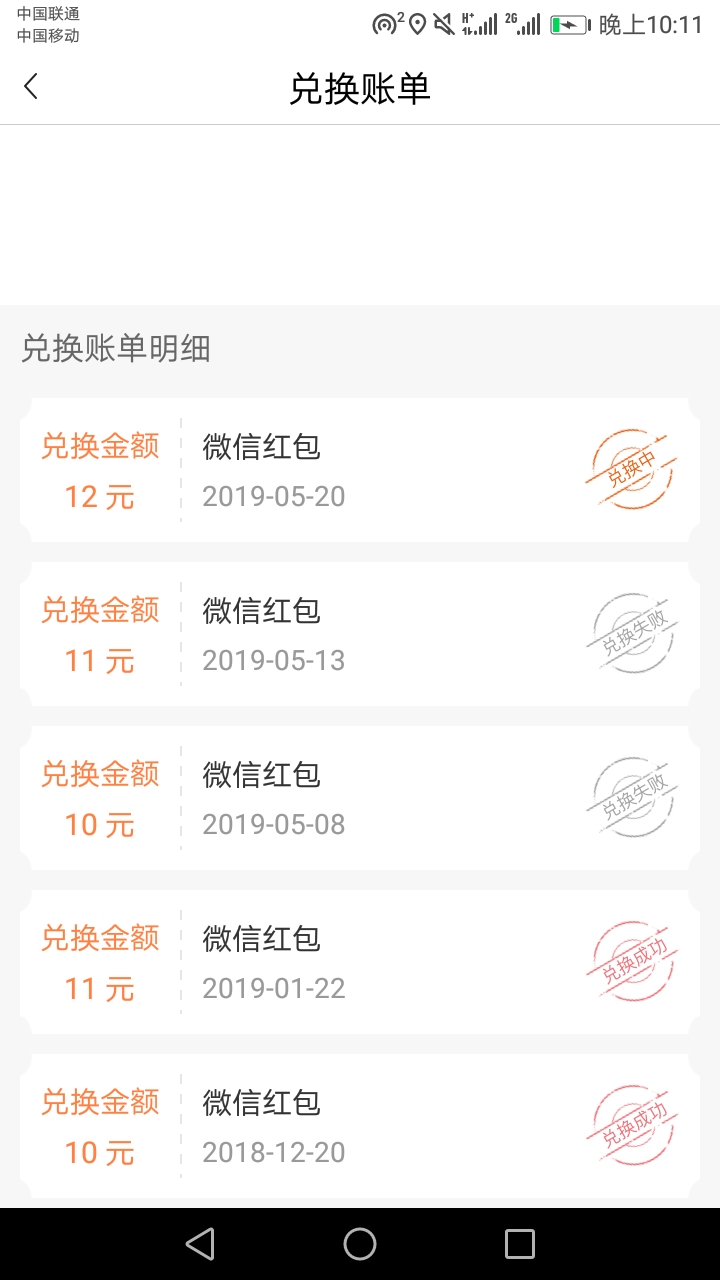The height and width of the screenshot is (1280, 720).
Task: Select the 11 元 record dated 2019-01-22
Action: 360,962
